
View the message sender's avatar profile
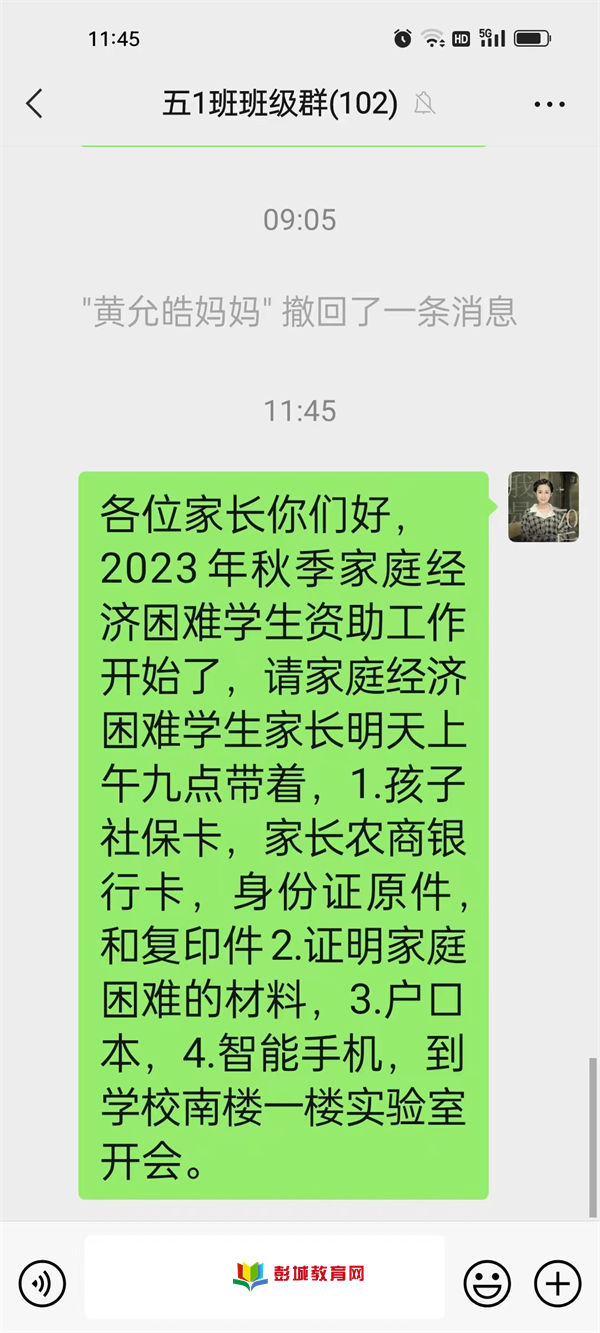[543, 507]
